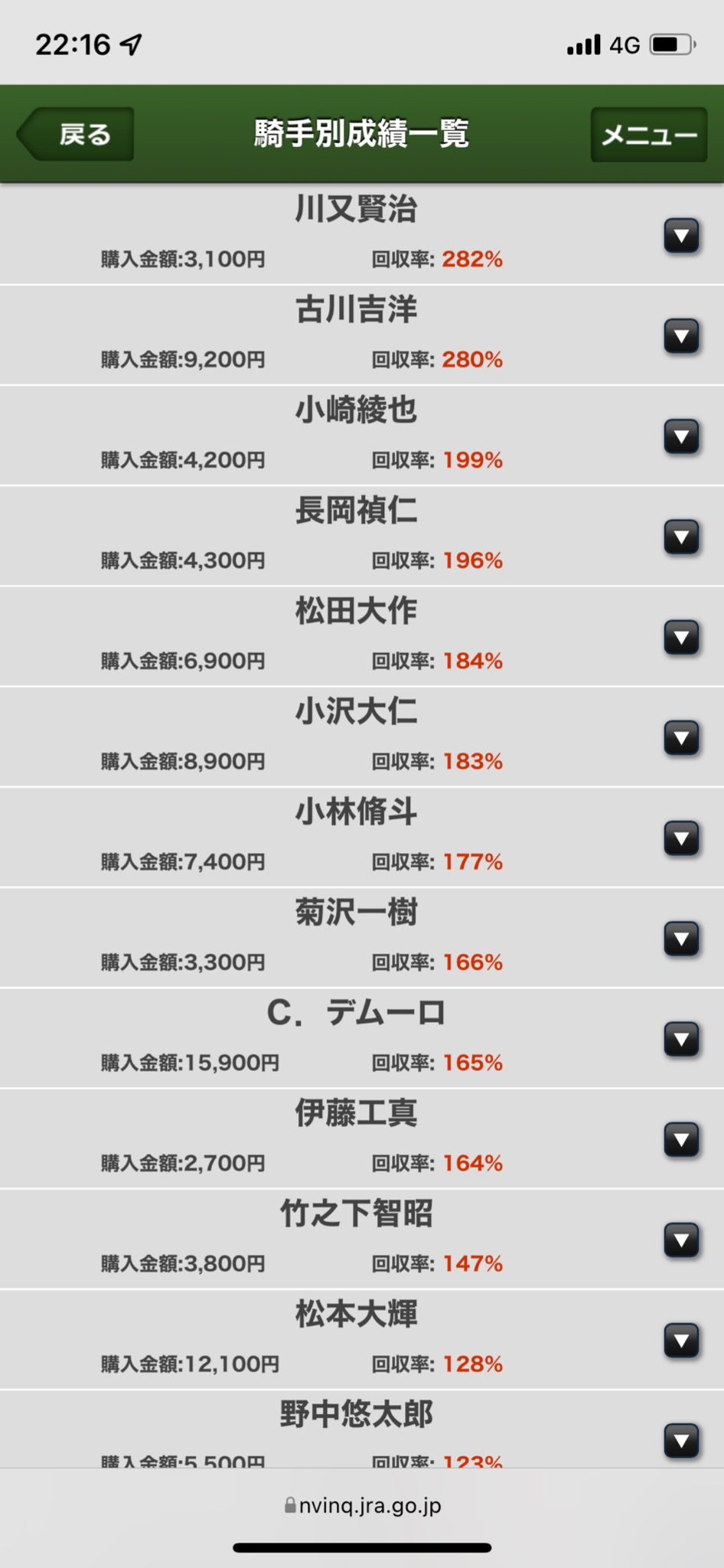Screen dimensions: 724x1568
Task: Show details for 長岡禎仁
Action: [x=681, y=537]
